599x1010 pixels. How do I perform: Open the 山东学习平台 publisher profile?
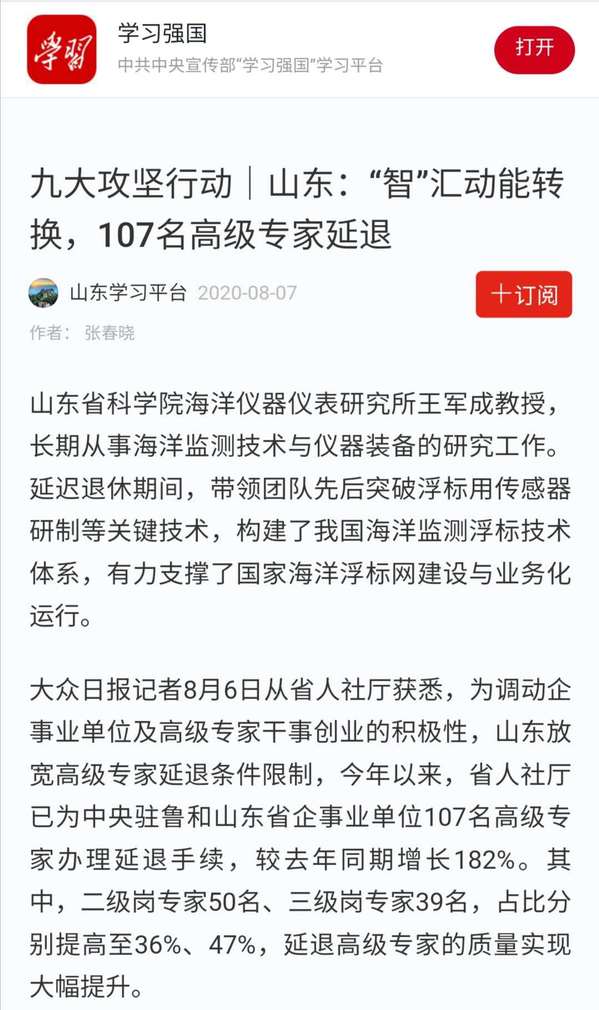(x=128, y=293)
